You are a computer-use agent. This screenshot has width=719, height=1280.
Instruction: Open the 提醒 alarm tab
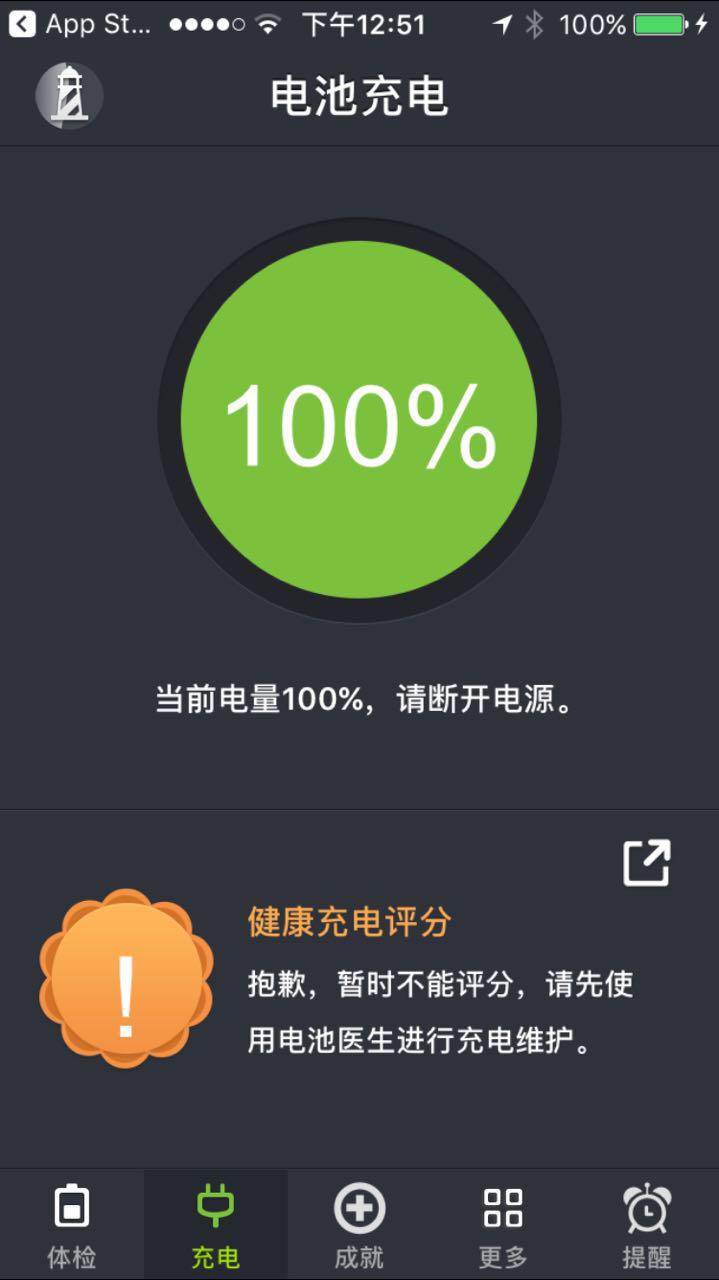click(646, 1225)
